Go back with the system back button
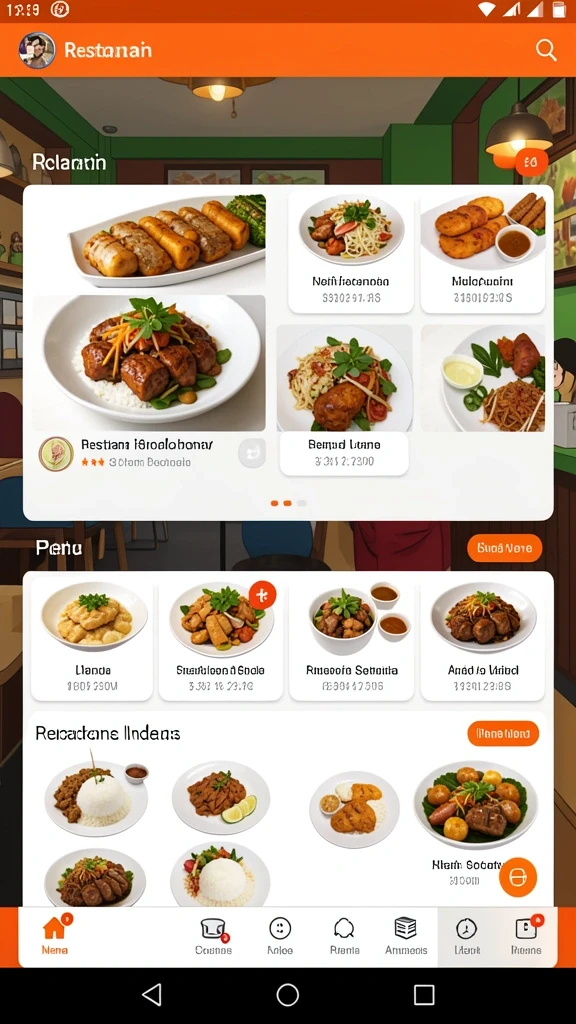Screen dimensions: 576x1024 [152, 995]
